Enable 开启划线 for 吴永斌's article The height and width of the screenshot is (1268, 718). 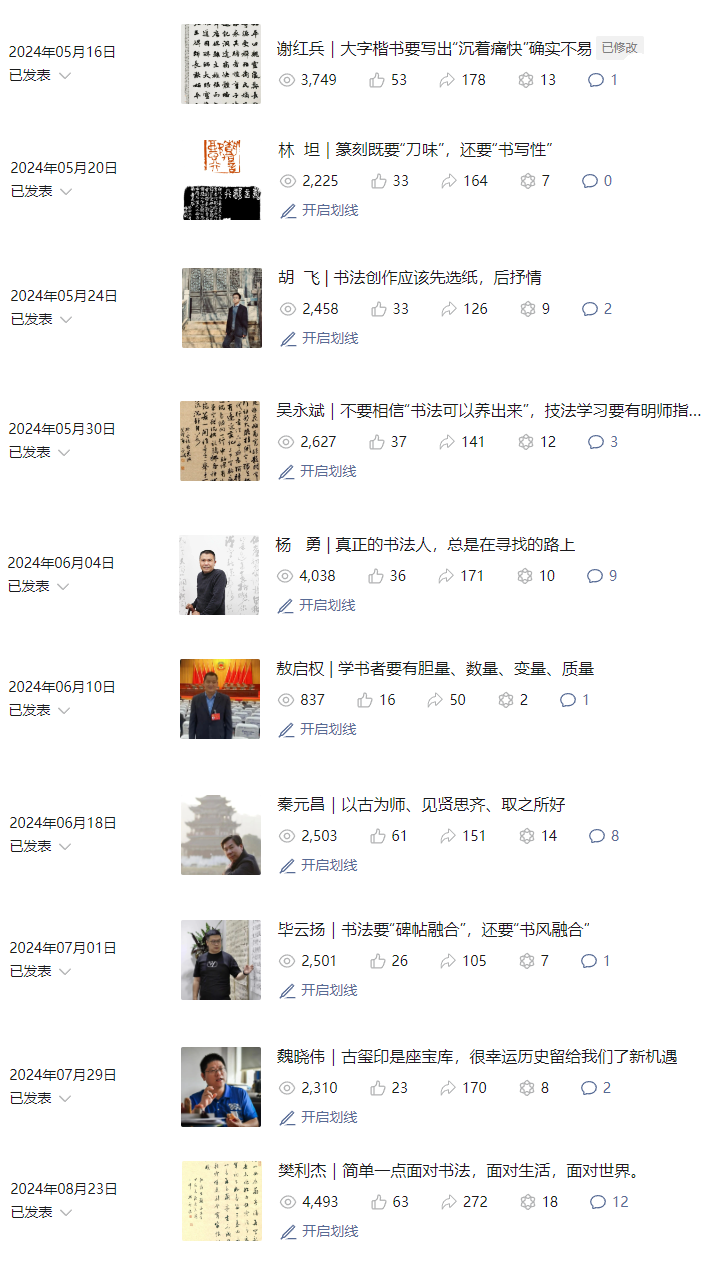tap(318, 471)
